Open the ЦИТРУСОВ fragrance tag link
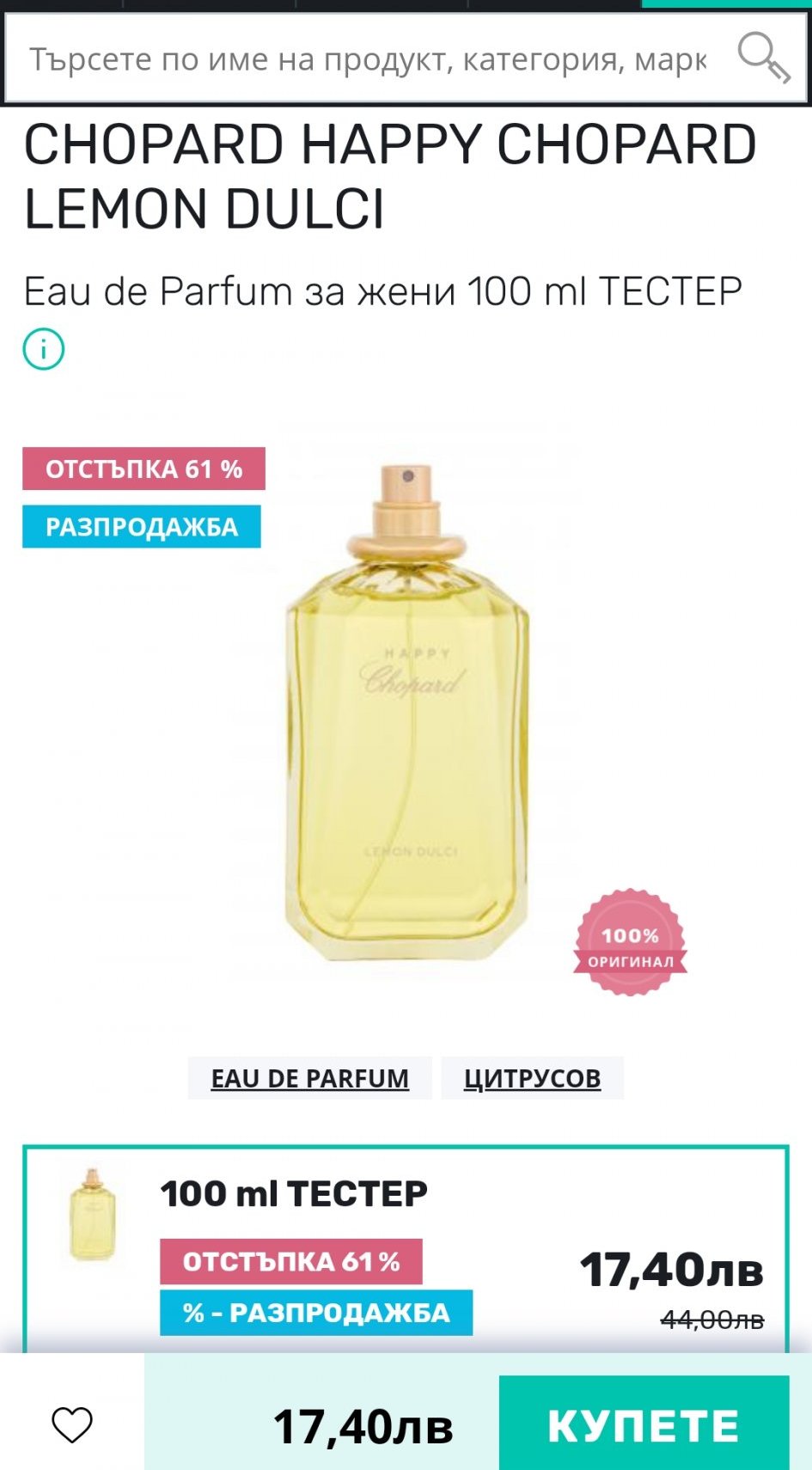 click(532, 1078)
